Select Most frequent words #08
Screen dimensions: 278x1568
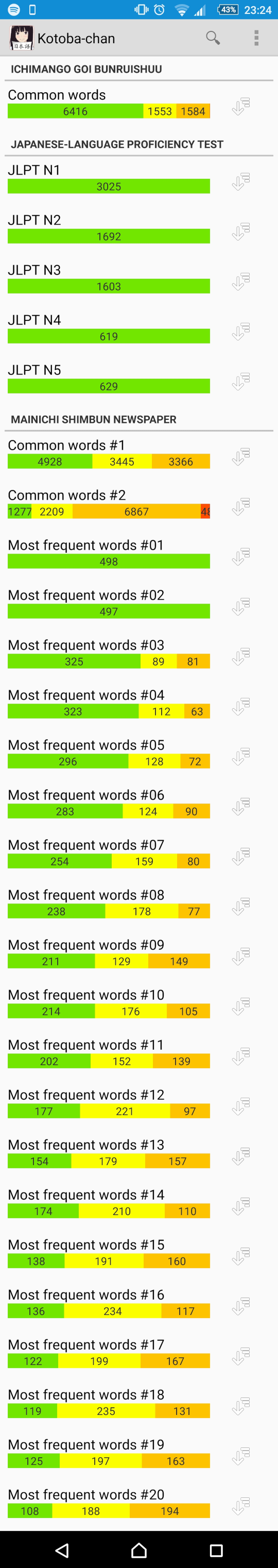(x=138, y=902)
